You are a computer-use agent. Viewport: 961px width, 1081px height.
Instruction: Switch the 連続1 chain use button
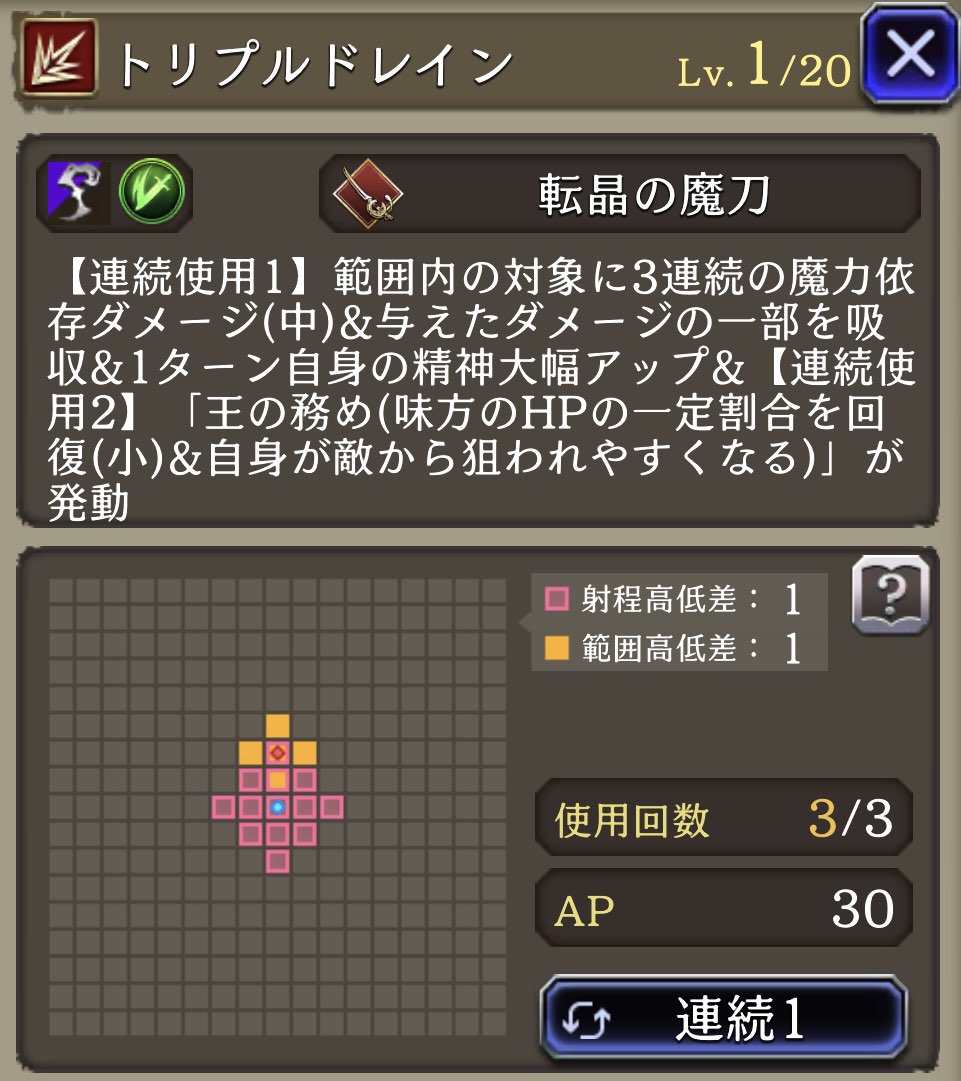coord(723,1018)
